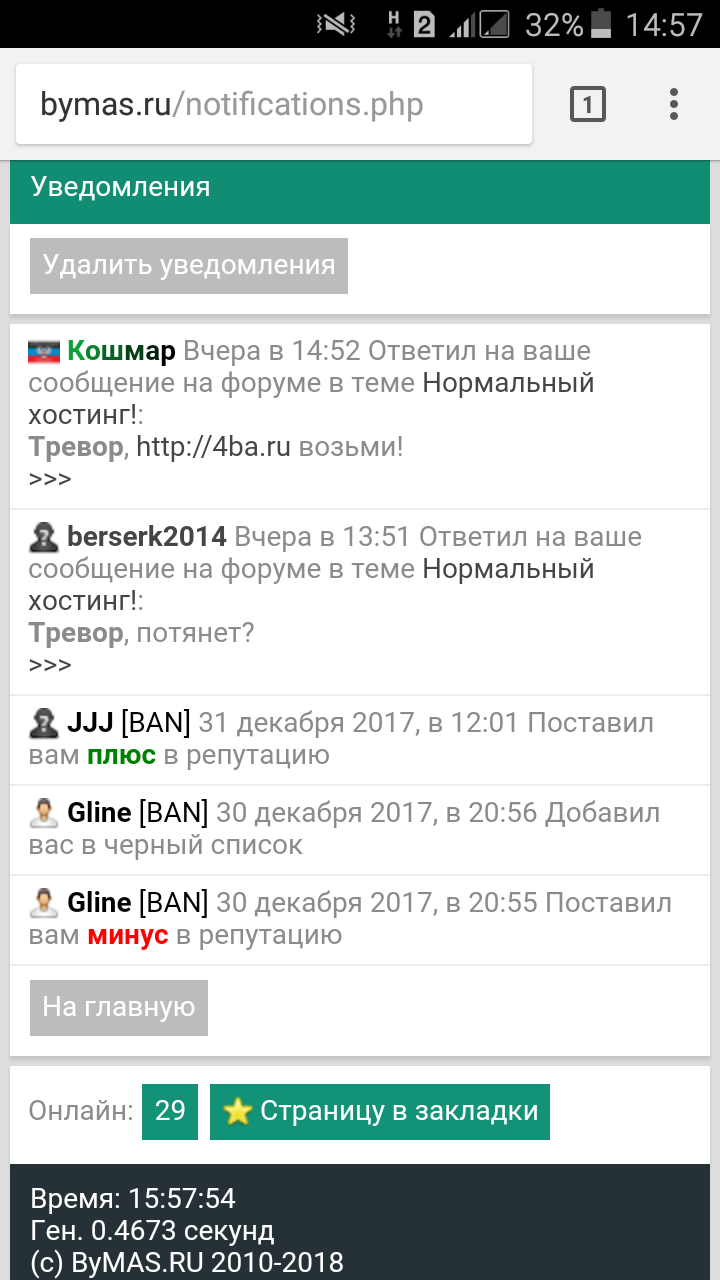Open berserk2014's profile
This screenshot has width=720, height=1280.
point(146,537)
